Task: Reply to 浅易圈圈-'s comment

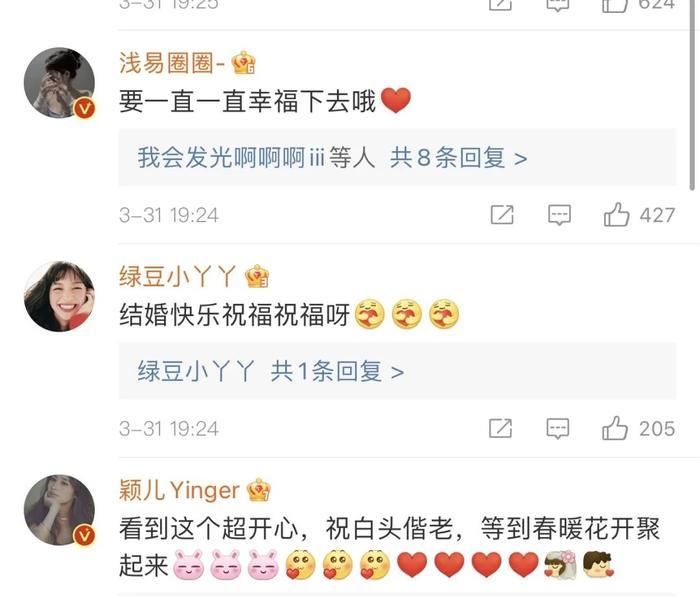Action: (x=559, y=214)
